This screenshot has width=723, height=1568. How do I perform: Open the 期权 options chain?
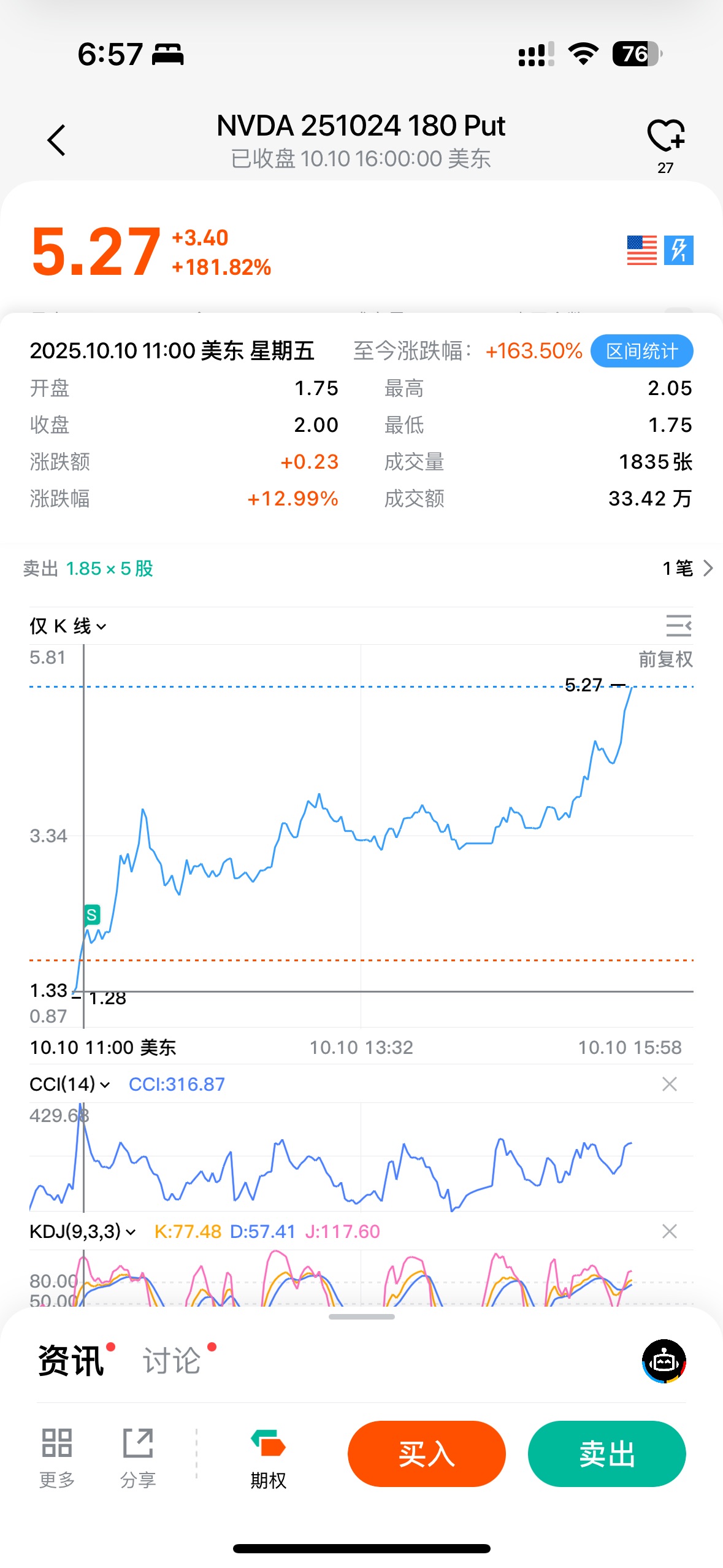click(x=268, y=1458)
